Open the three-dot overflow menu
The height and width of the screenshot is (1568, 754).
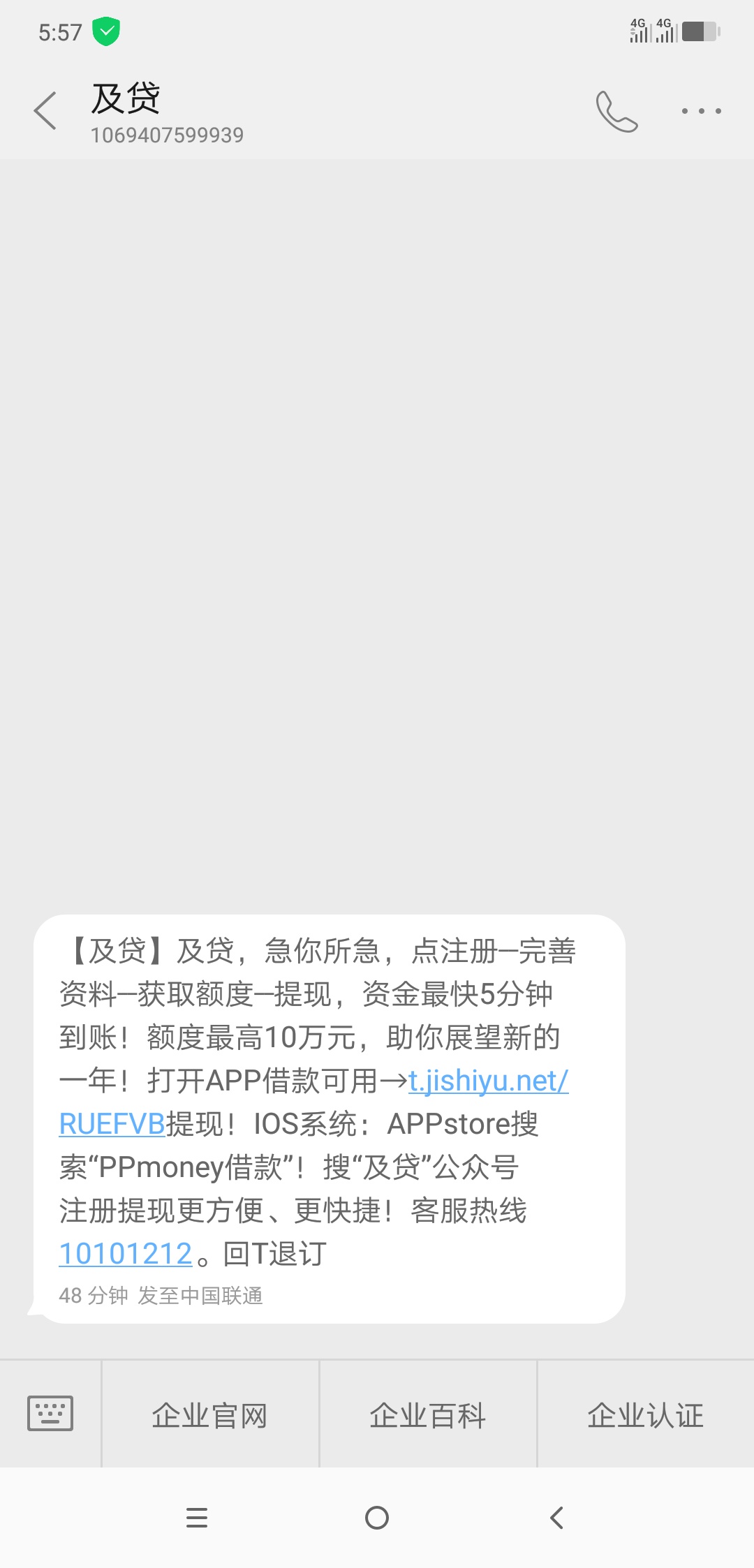coord(701,111)
